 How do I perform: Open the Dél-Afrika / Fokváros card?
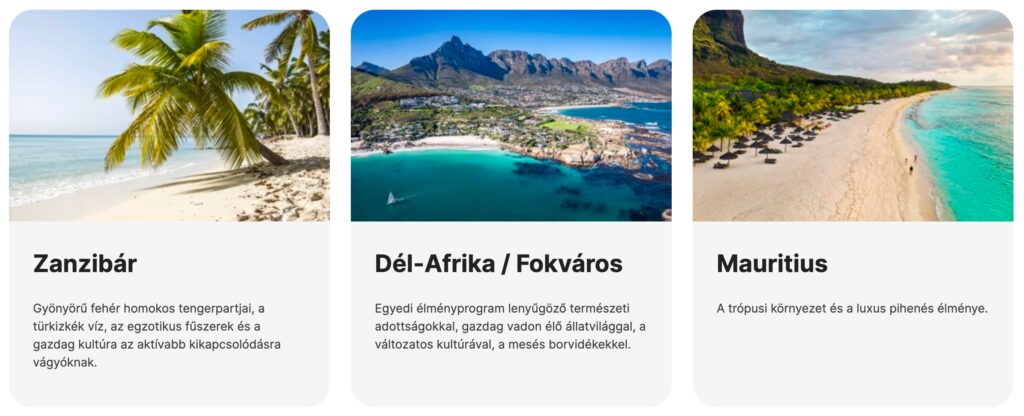511,208
